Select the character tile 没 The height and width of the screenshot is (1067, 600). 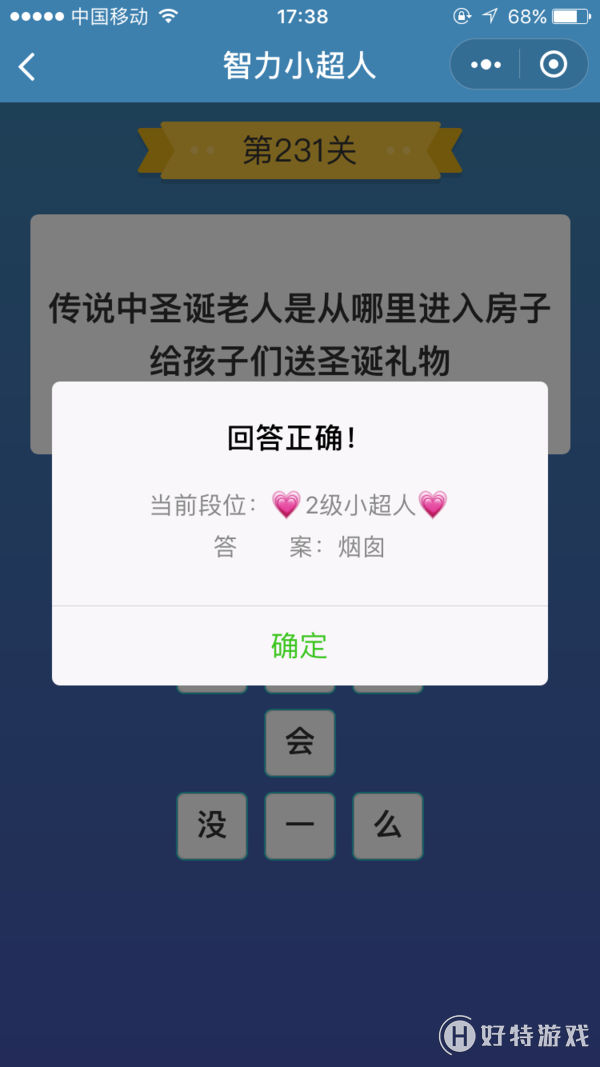click(212, 826)
